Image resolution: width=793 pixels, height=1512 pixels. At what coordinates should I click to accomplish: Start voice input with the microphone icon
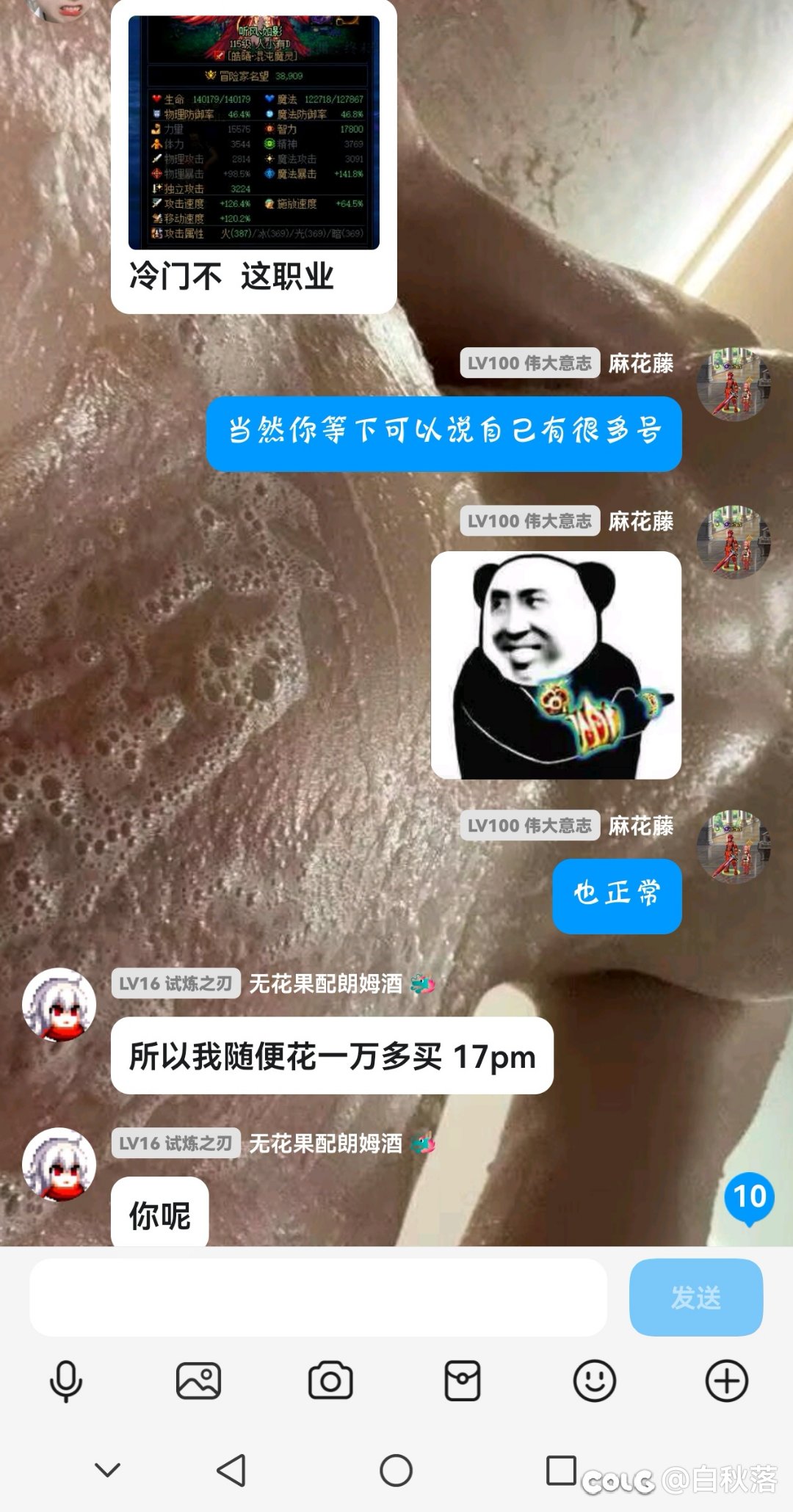(x=66, y=1381)
